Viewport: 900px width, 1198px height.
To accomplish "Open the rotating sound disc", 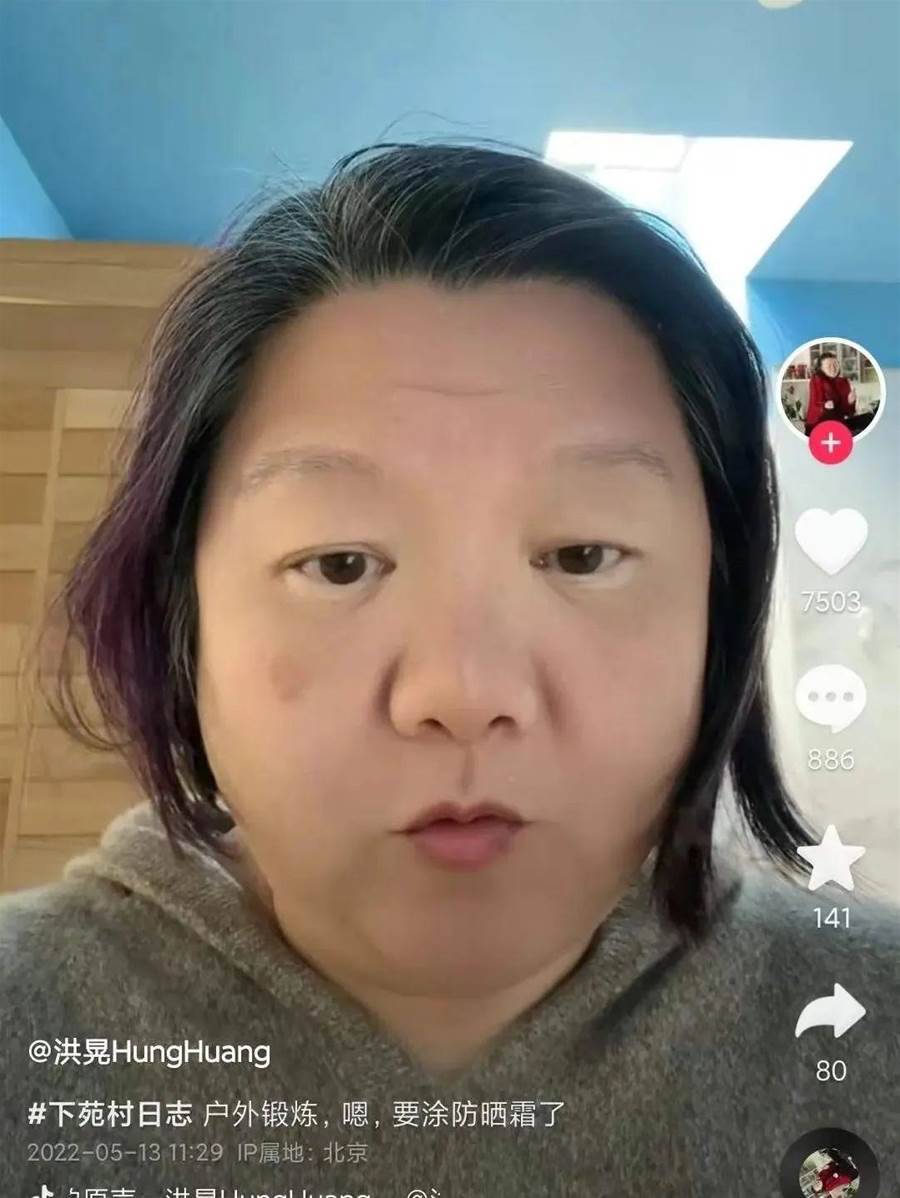I will tap(829, 1168).
